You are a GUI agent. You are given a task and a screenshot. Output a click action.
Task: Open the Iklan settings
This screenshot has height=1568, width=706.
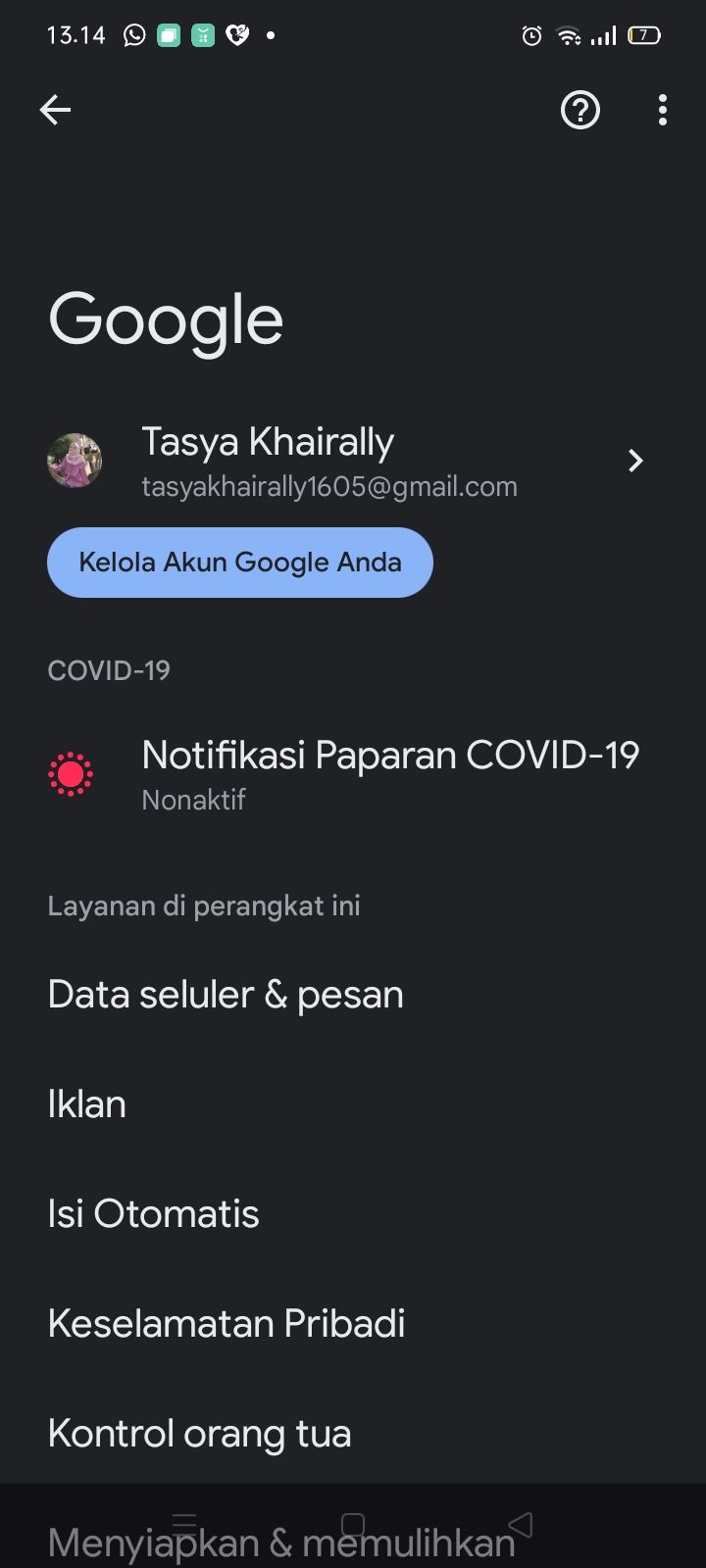coord(87,1104)
